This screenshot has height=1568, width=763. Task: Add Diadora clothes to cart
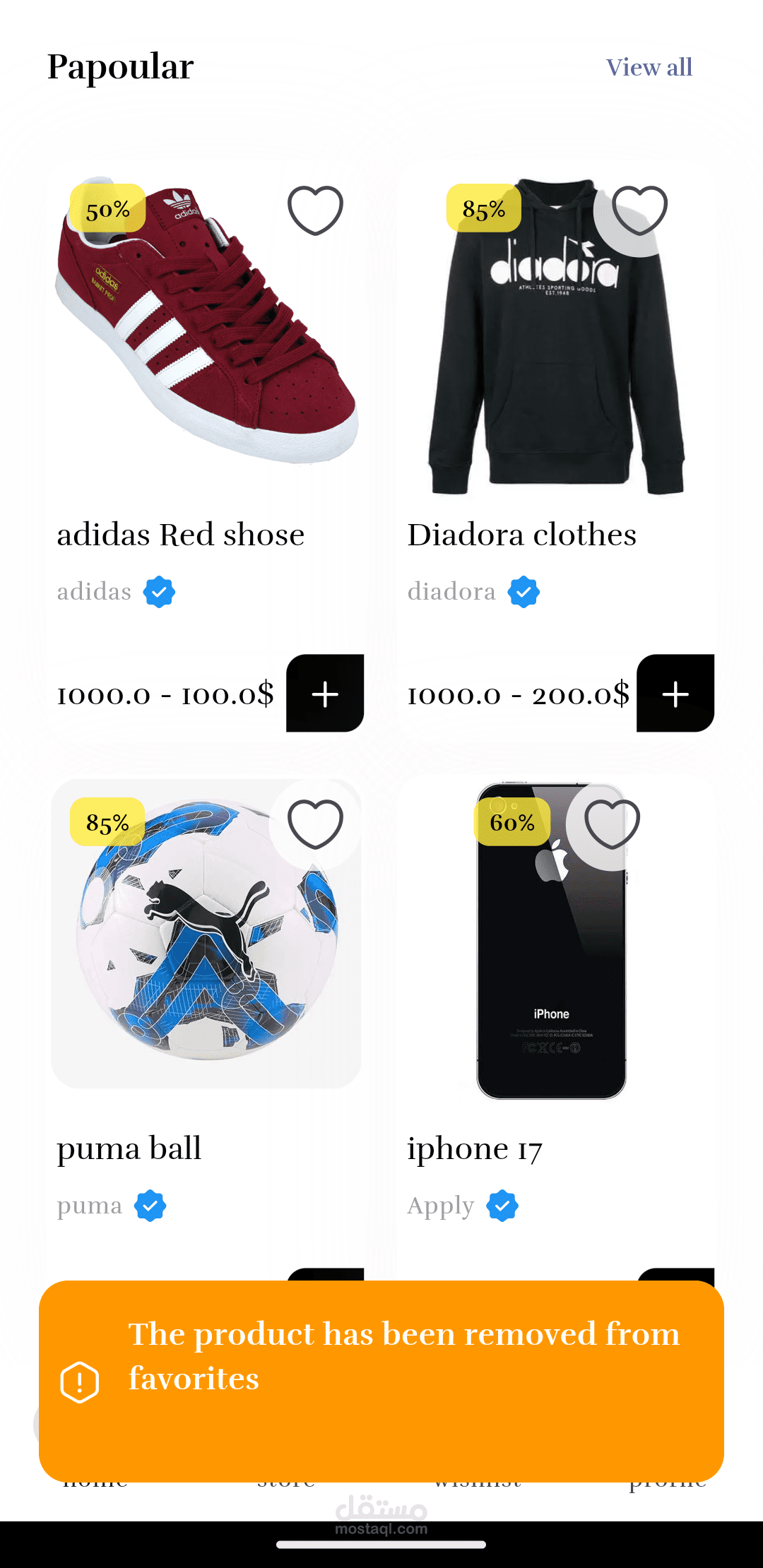[675, 694]
